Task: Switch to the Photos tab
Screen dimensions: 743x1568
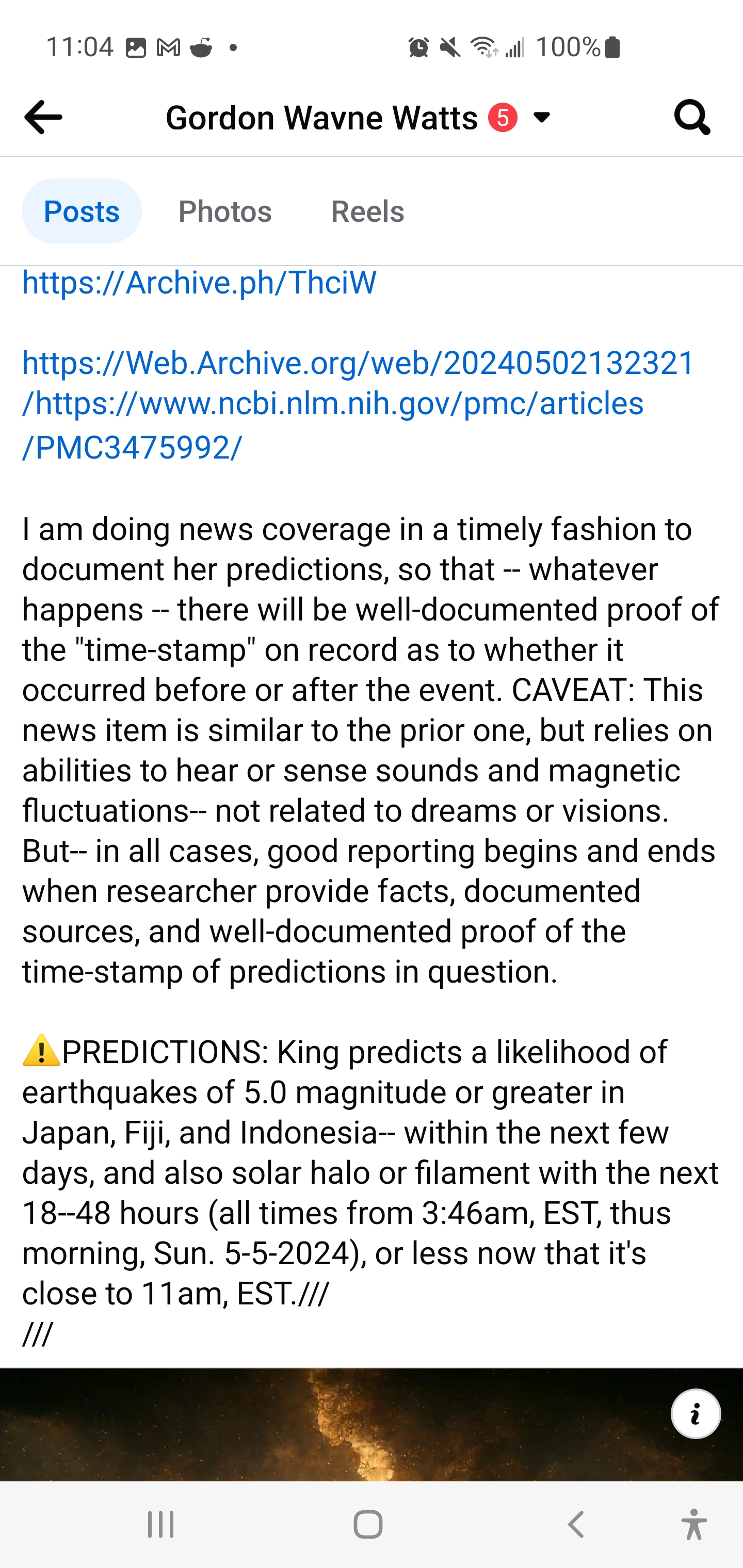Action: point(225,211)
